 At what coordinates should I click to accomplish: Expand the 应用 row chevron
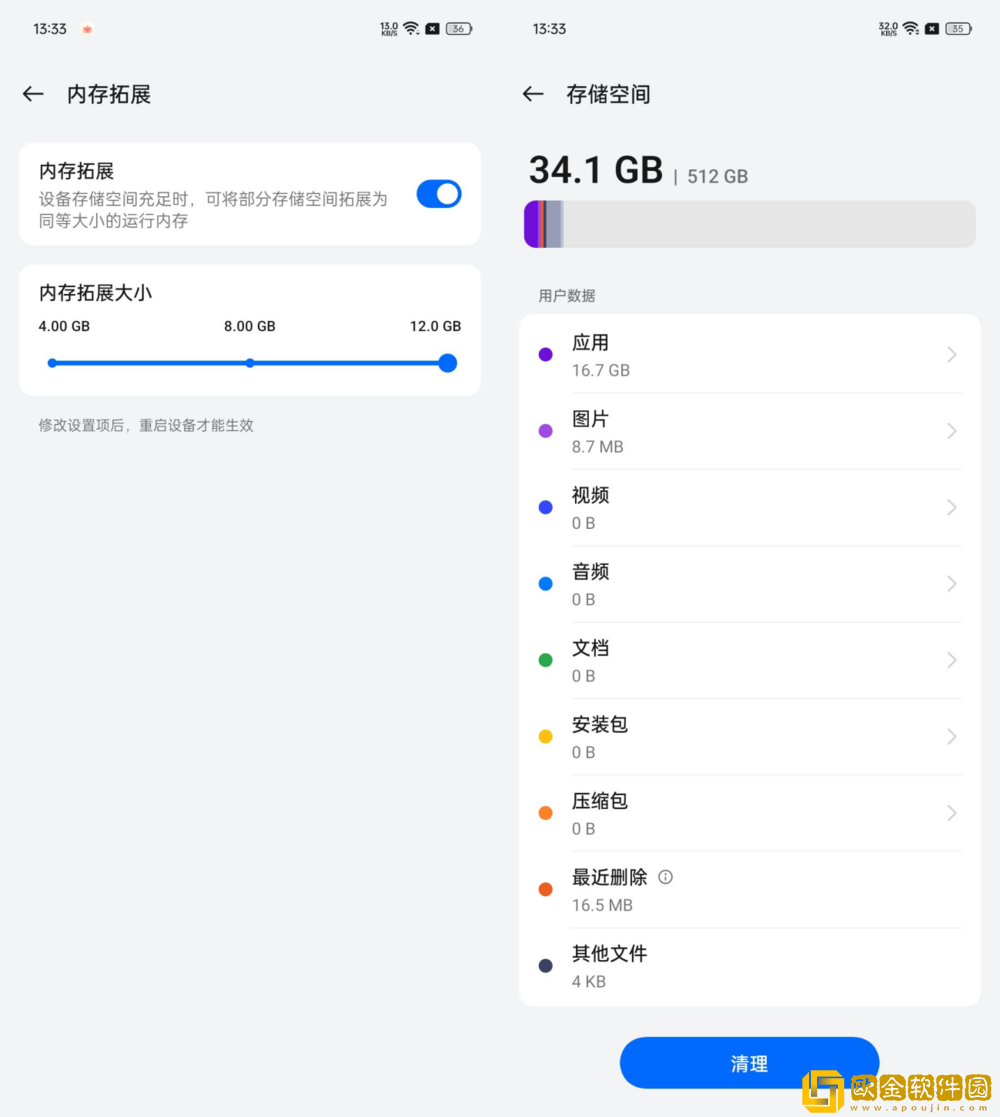[x=952, y=354]
